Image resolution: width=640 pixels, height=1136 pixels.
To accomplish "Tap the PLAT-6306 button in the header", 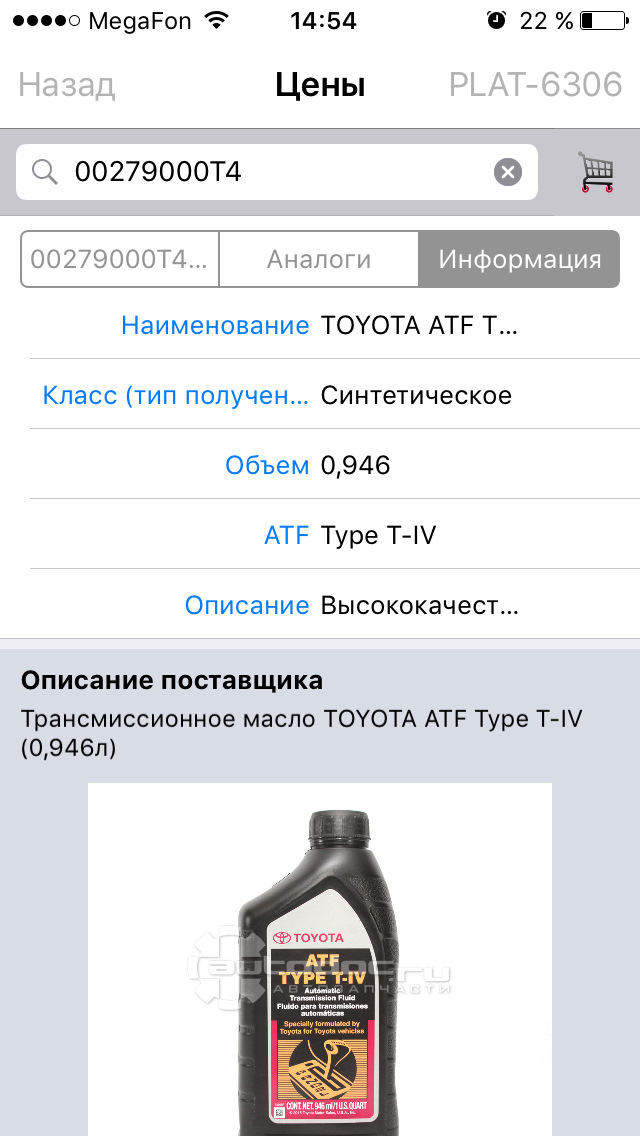I will [535, 85].
